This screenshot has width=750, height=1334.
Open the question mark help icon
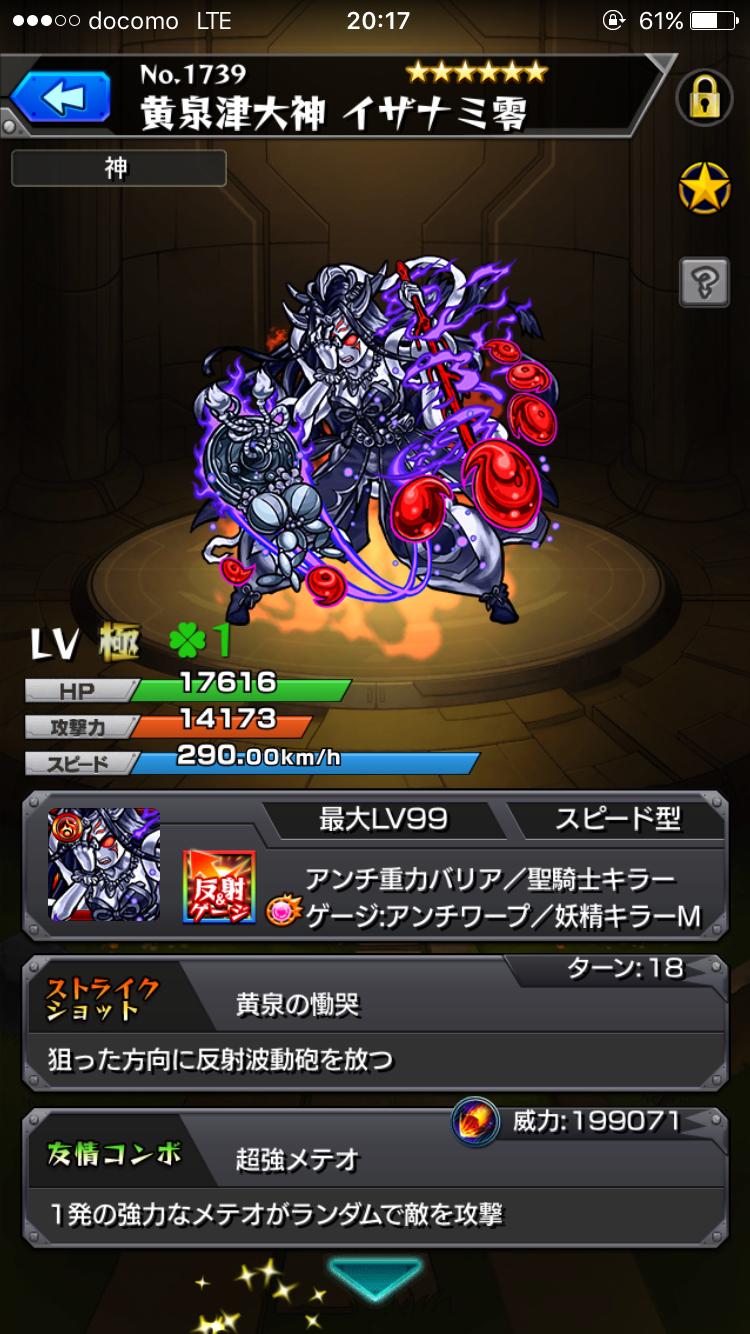[704, 282]
